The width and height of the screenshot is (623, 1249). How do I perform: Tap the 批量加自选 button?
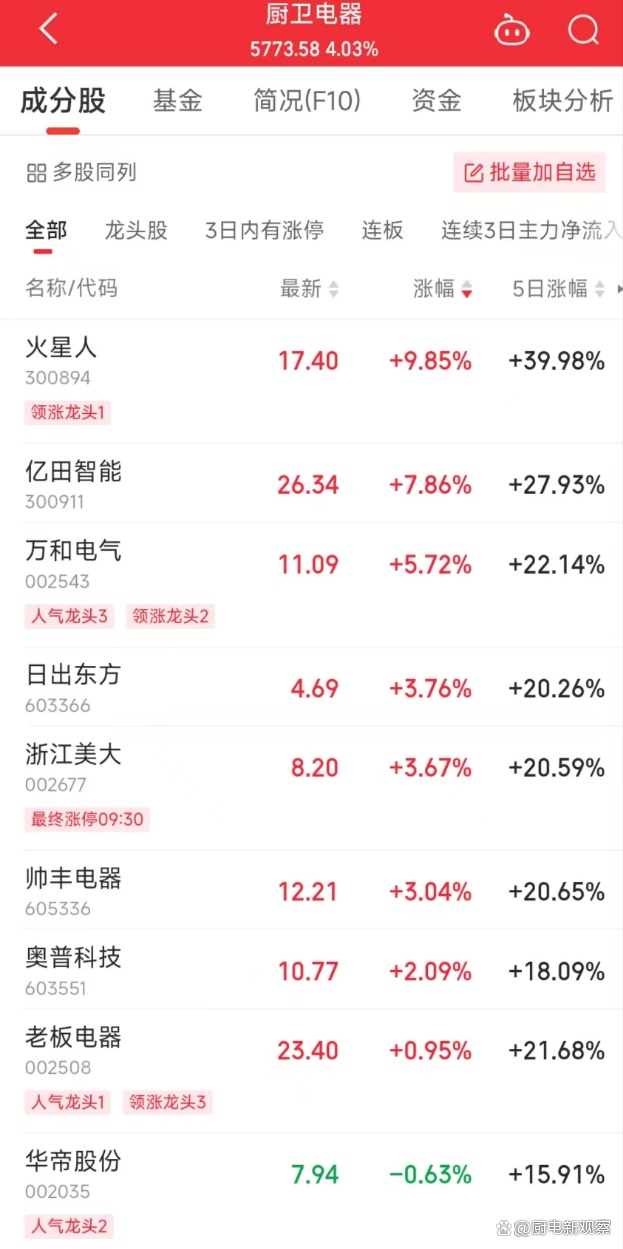pyautogui.click(x=530, y=173)
